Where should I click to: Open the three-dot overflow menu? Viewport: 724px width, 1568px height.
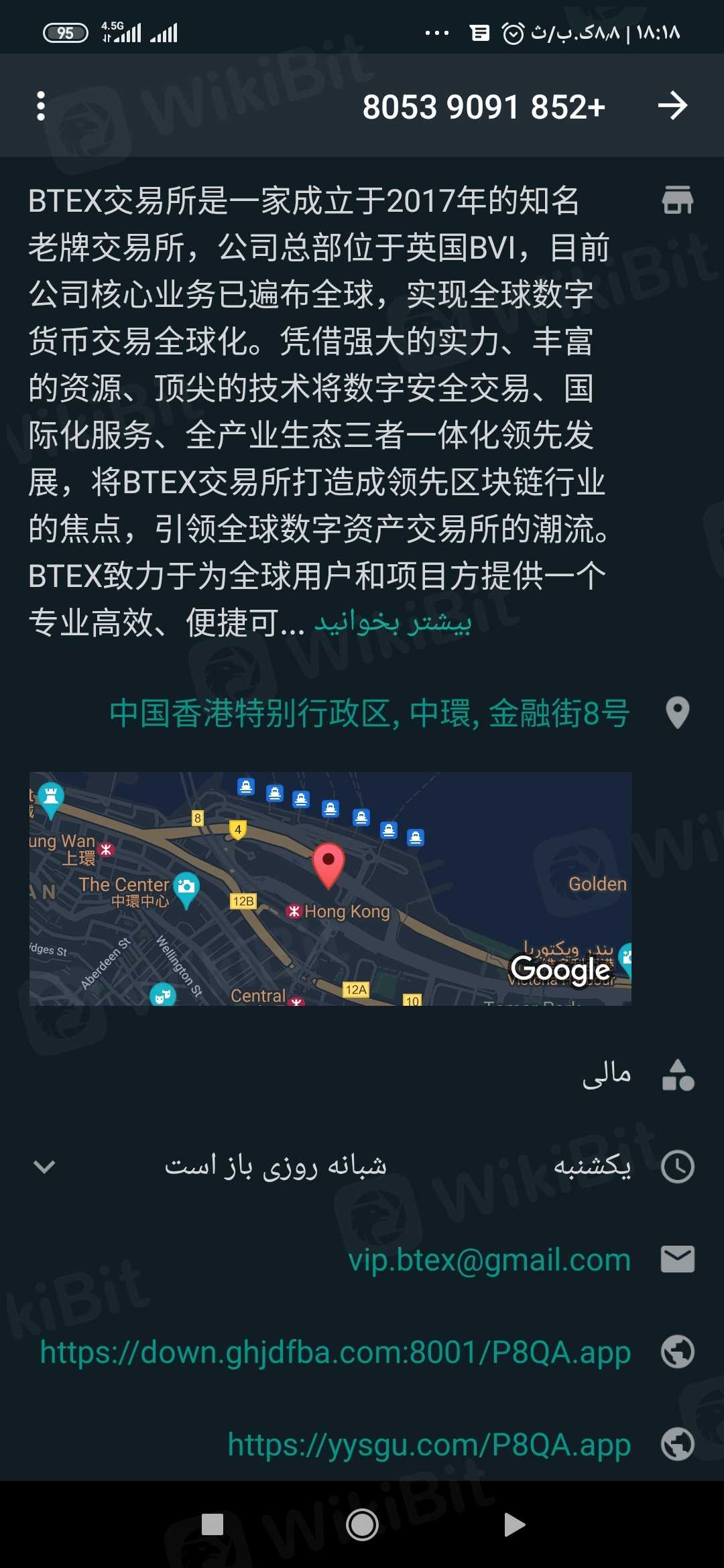(x=41, y=106)
